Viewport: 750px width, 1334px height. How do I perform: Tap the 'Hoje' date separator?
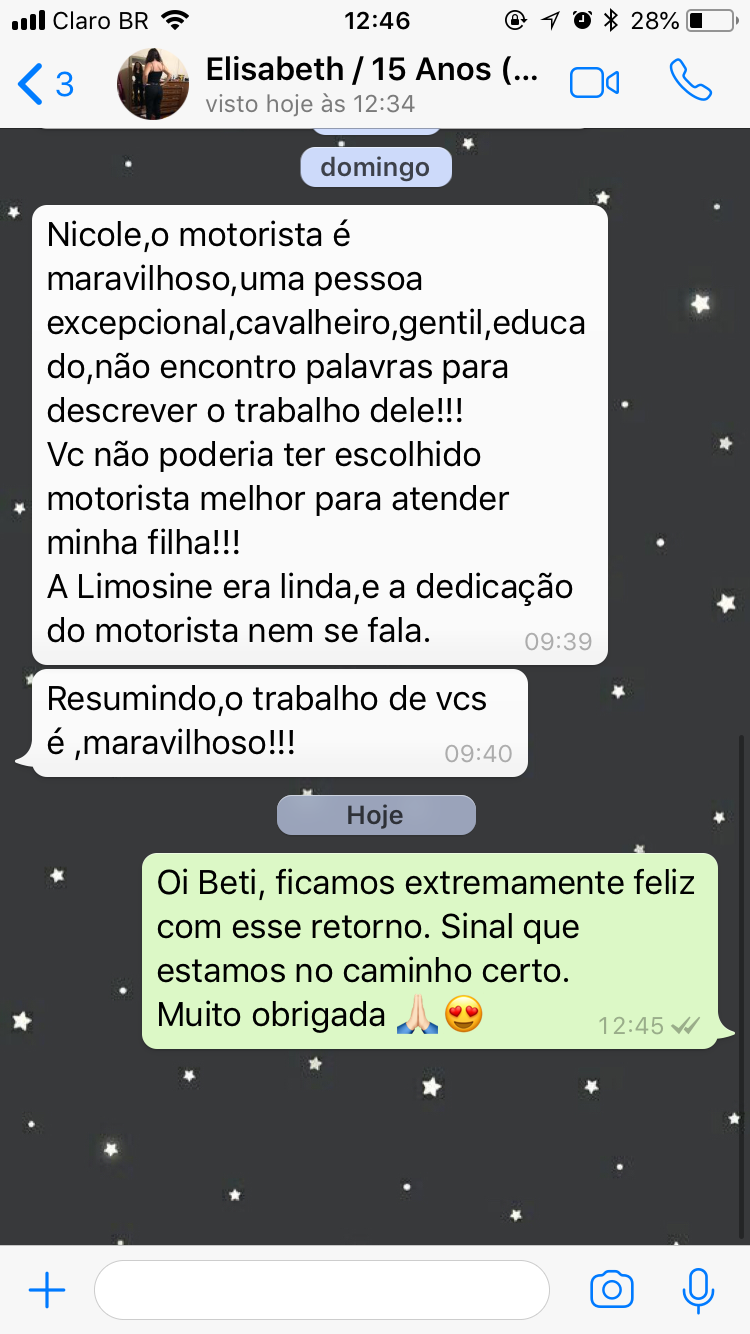(375, 815)
